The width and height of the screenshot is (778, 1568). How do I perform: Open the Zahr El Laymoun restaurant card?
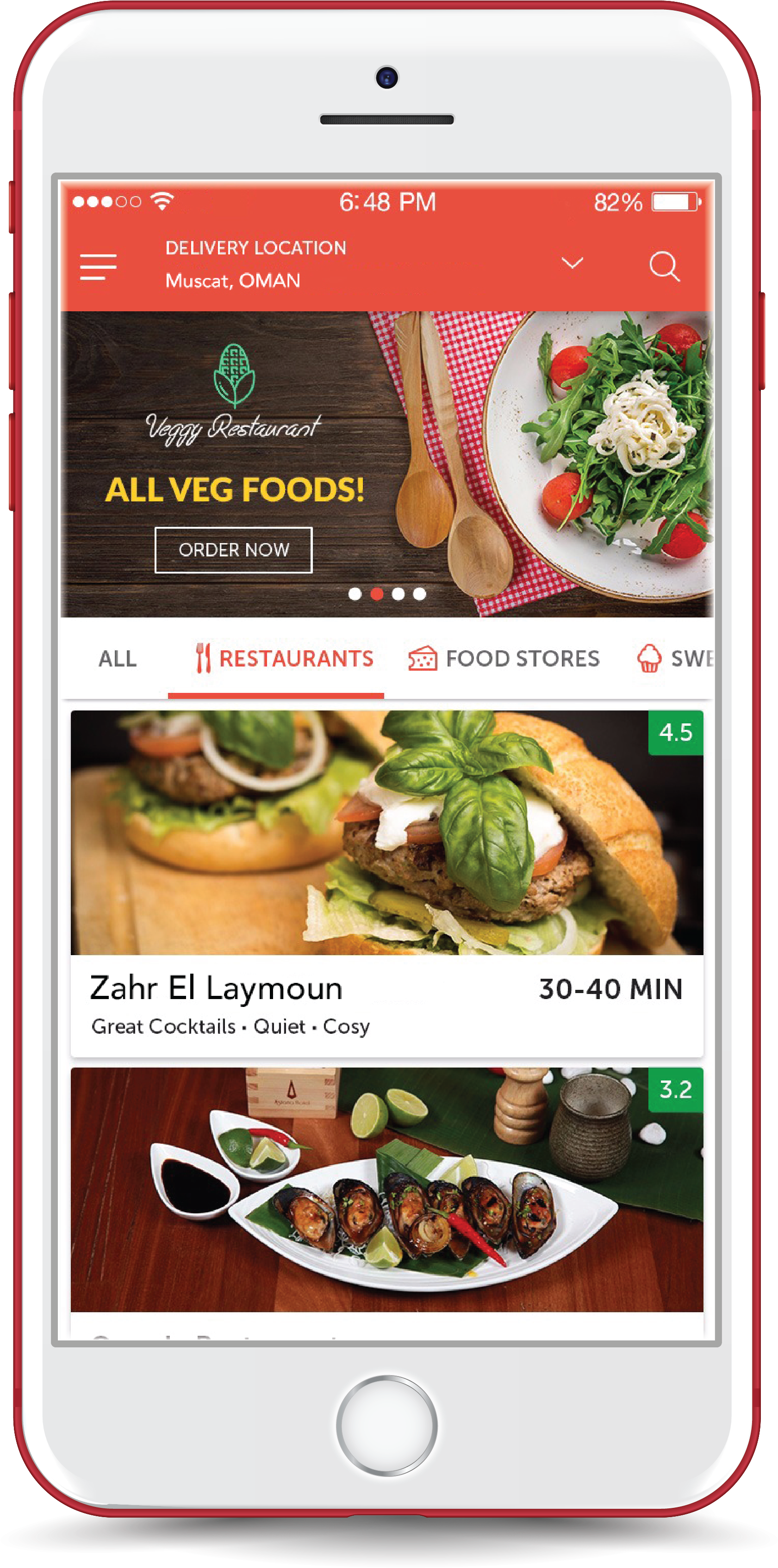387,883
